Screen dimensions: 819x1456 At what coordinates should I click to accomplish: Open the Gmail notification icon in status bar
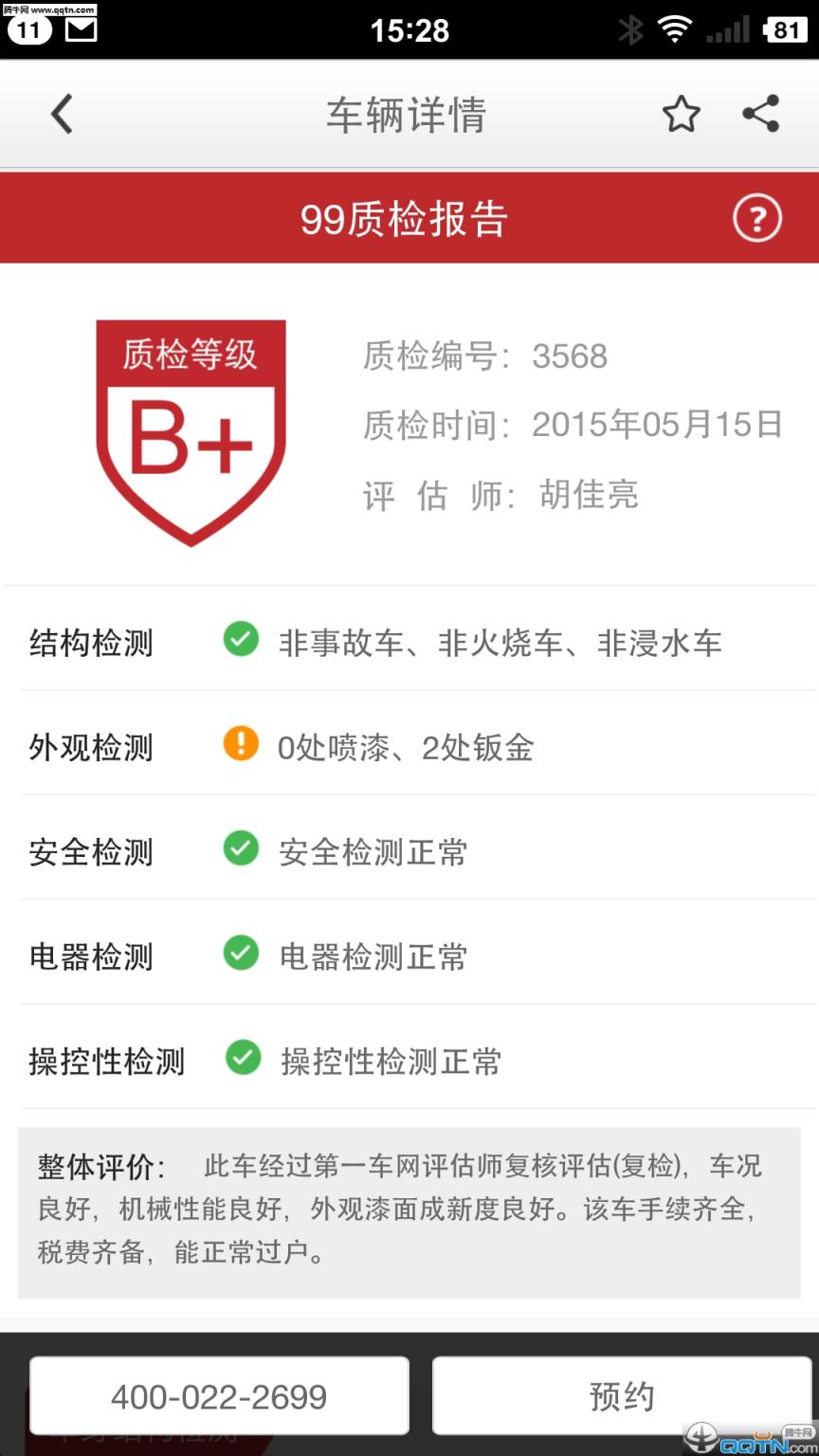(83, 29)
